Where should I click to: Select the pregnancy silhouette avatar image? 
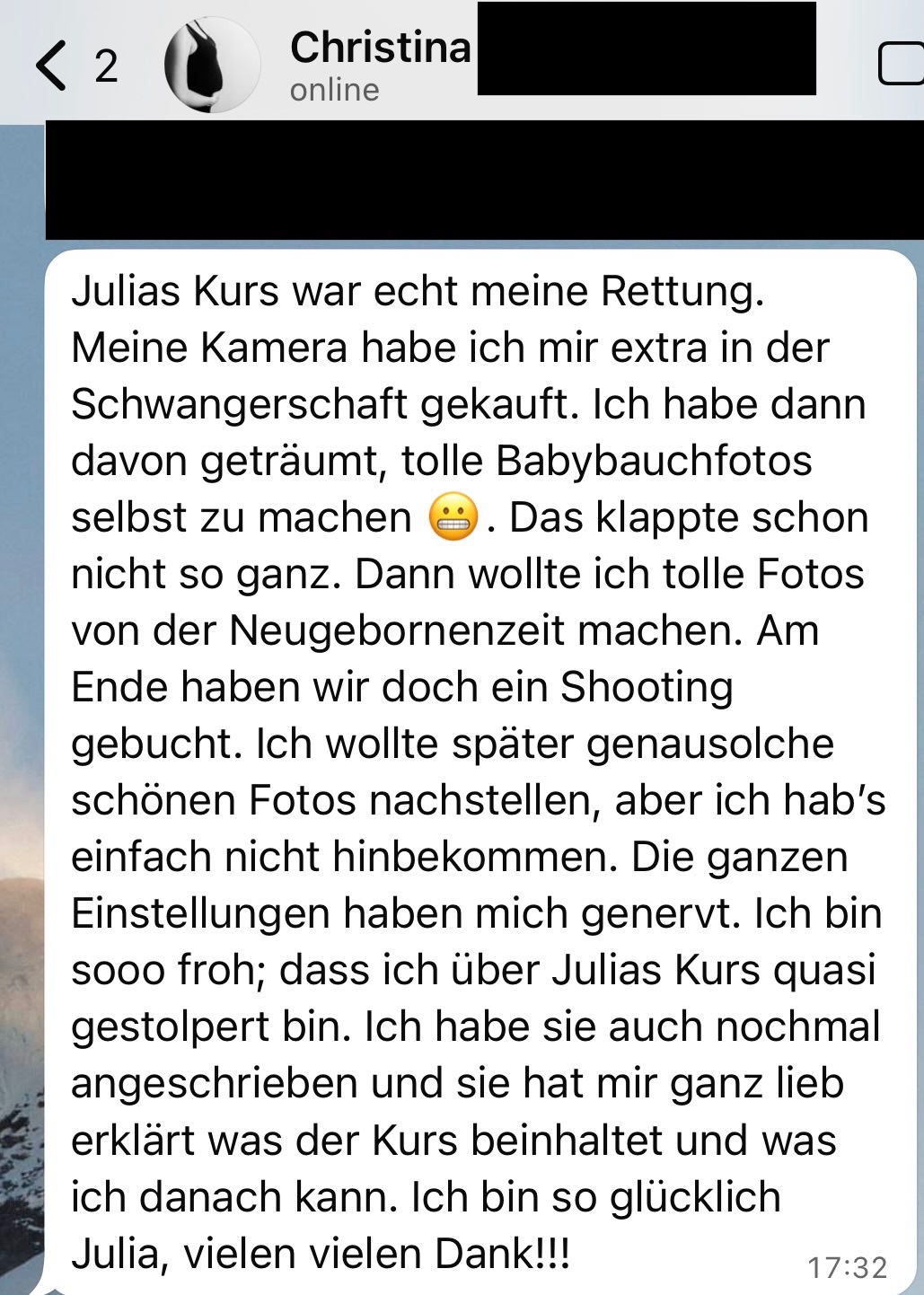pyautogui.click(x=212, y=63)
